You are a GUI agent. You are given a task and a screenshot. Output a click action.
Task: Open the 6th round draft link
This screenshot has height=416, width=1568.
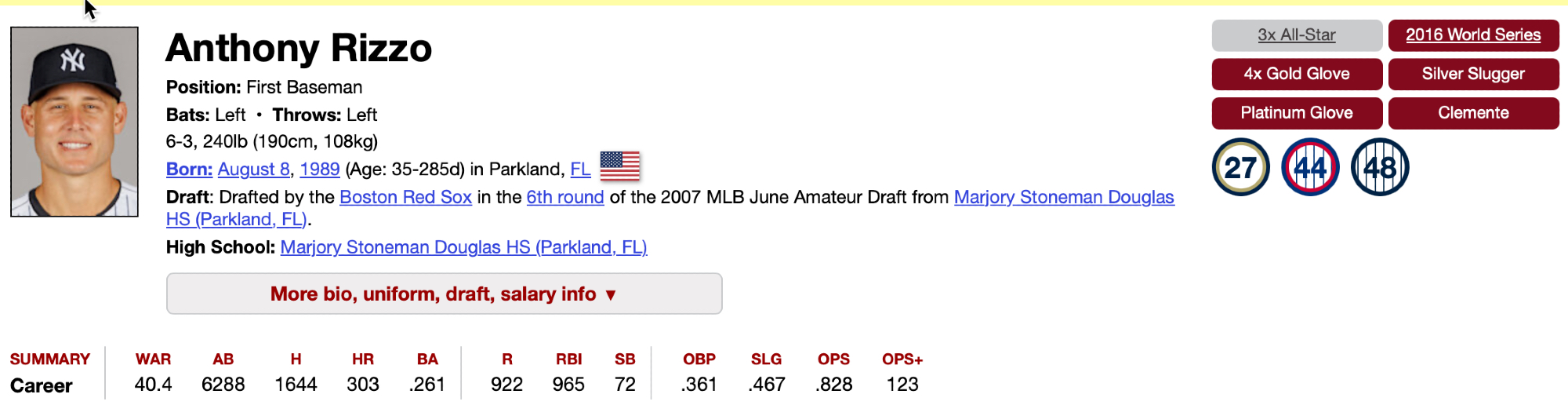pyautogui.click(x=564, y=197)
